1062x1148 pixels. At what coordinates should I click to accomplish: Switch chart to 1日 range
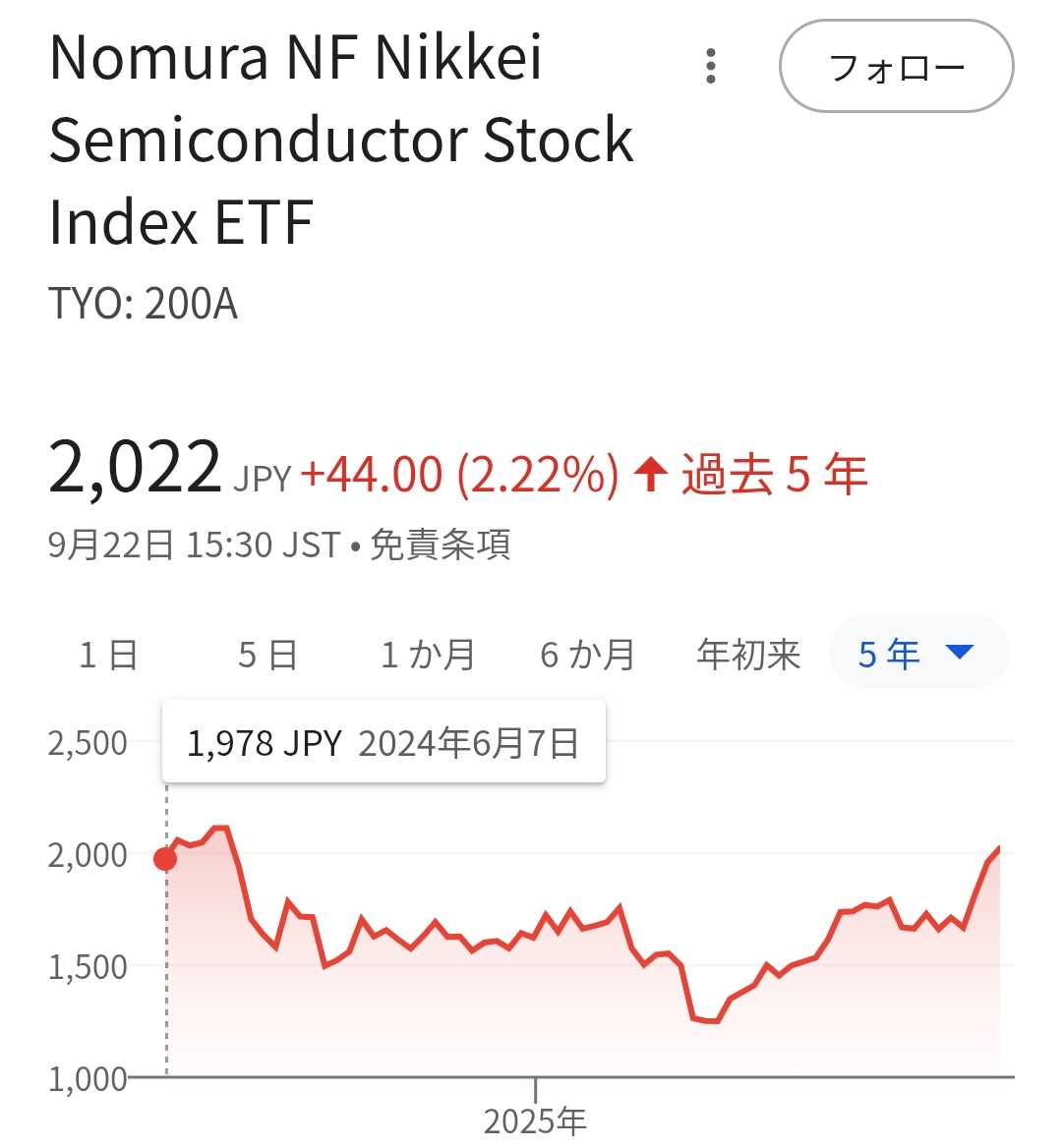point(108,655)
